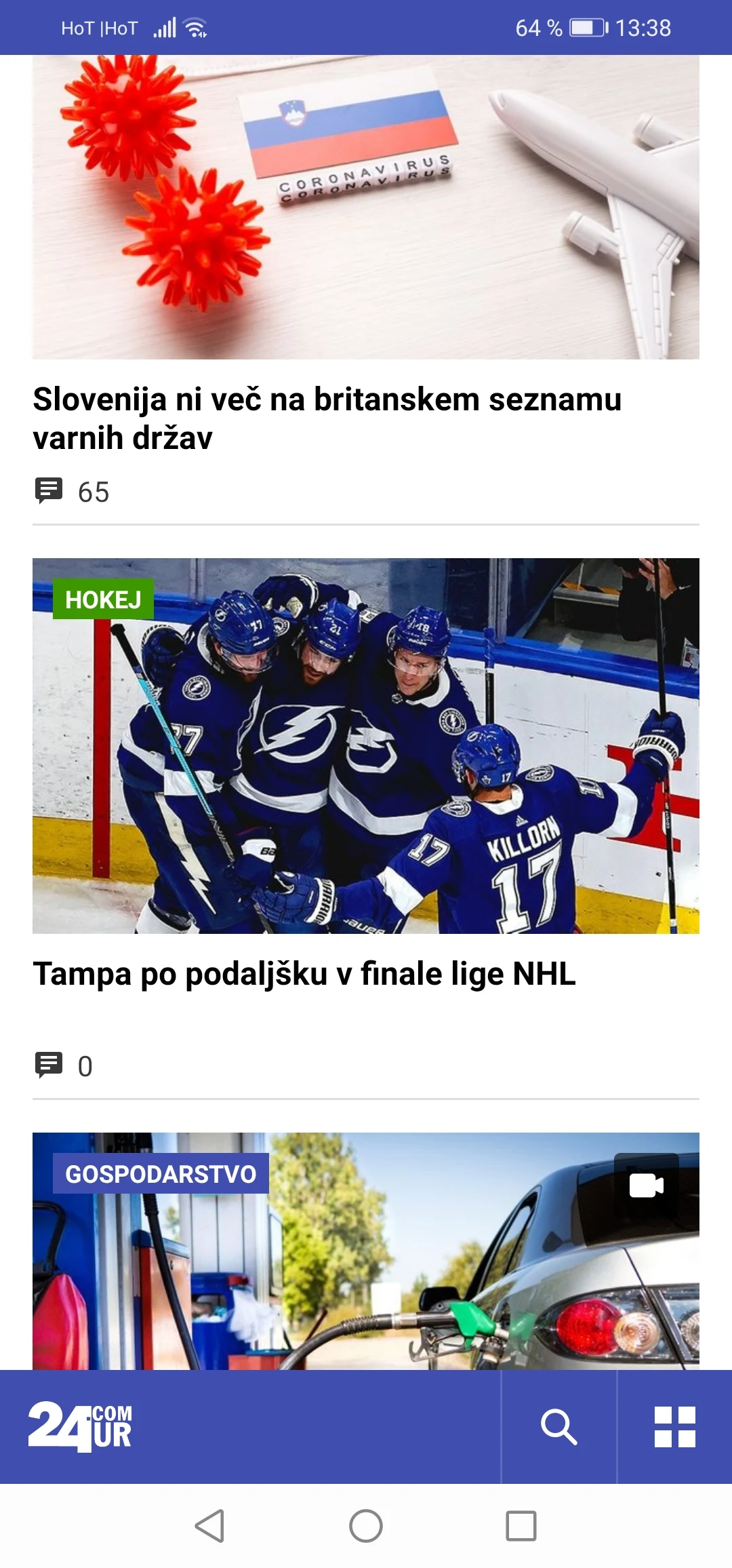Image resolution: width=732 pixels, height=1568 pixels.
Task: View 65 comments on the Slovenija article
Action: tap(73, 492)
